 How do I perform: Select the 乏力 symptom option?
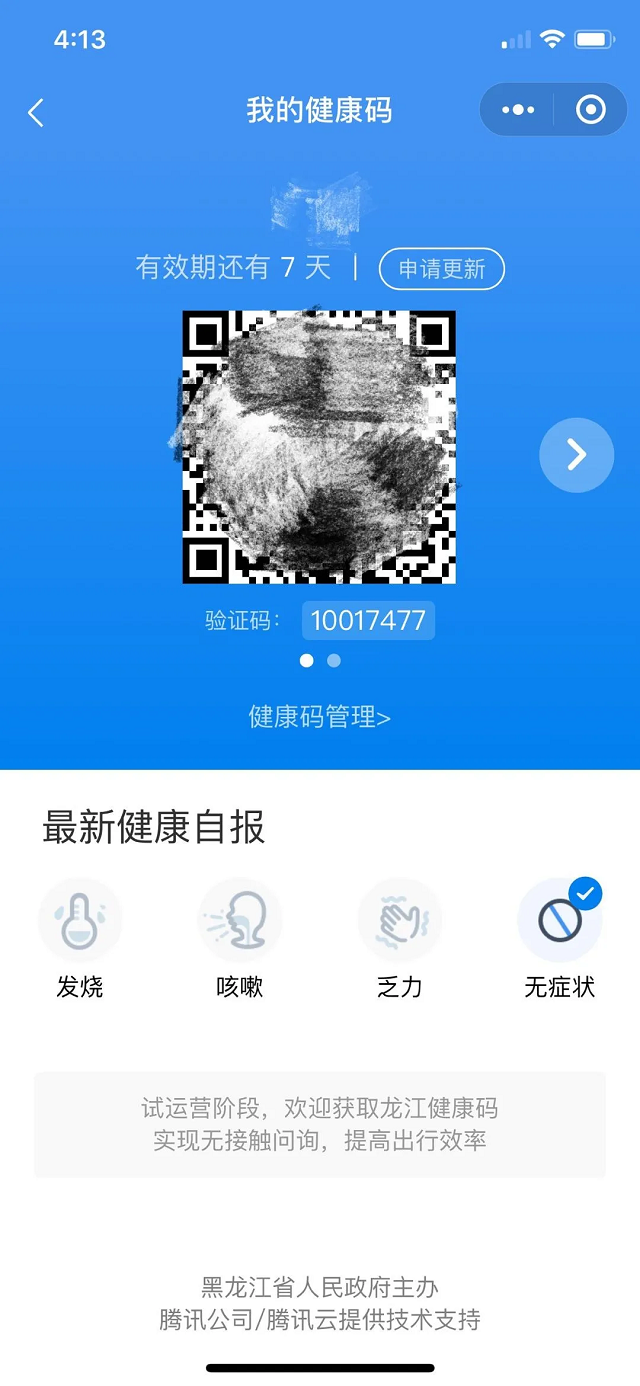(x=400, y=922)
